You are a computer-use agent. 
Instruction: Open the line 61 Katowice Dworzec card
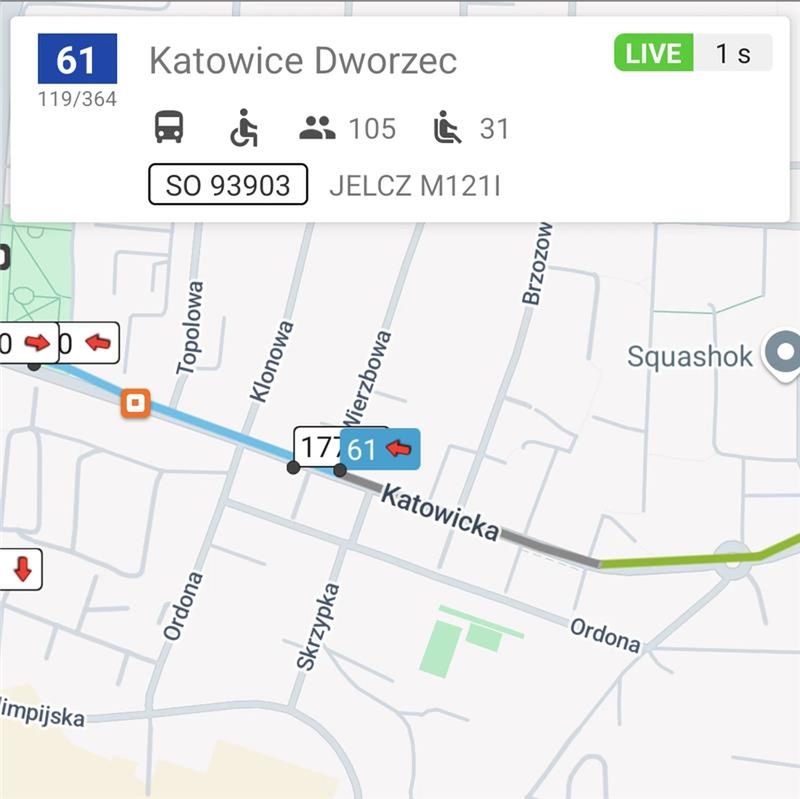(400, 118)
